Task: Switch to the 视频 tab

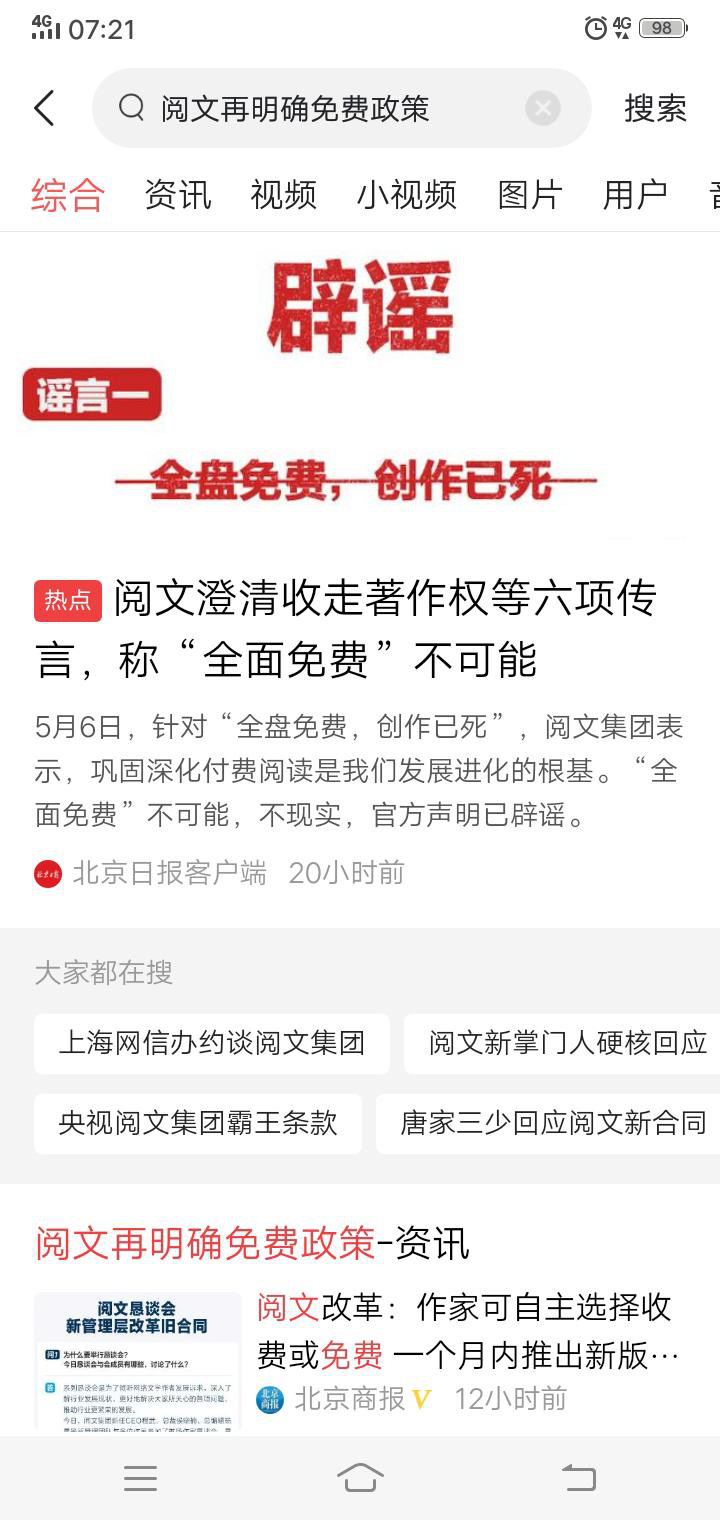Action: 284,194
